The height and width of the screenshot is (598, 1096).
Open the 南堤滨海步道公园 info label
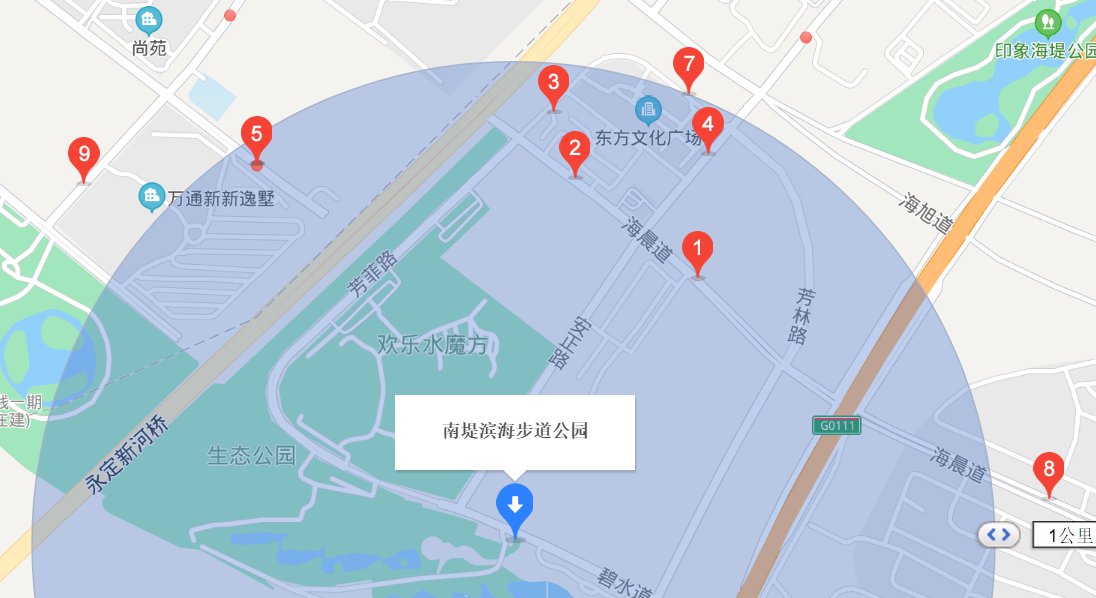point(515,432)
